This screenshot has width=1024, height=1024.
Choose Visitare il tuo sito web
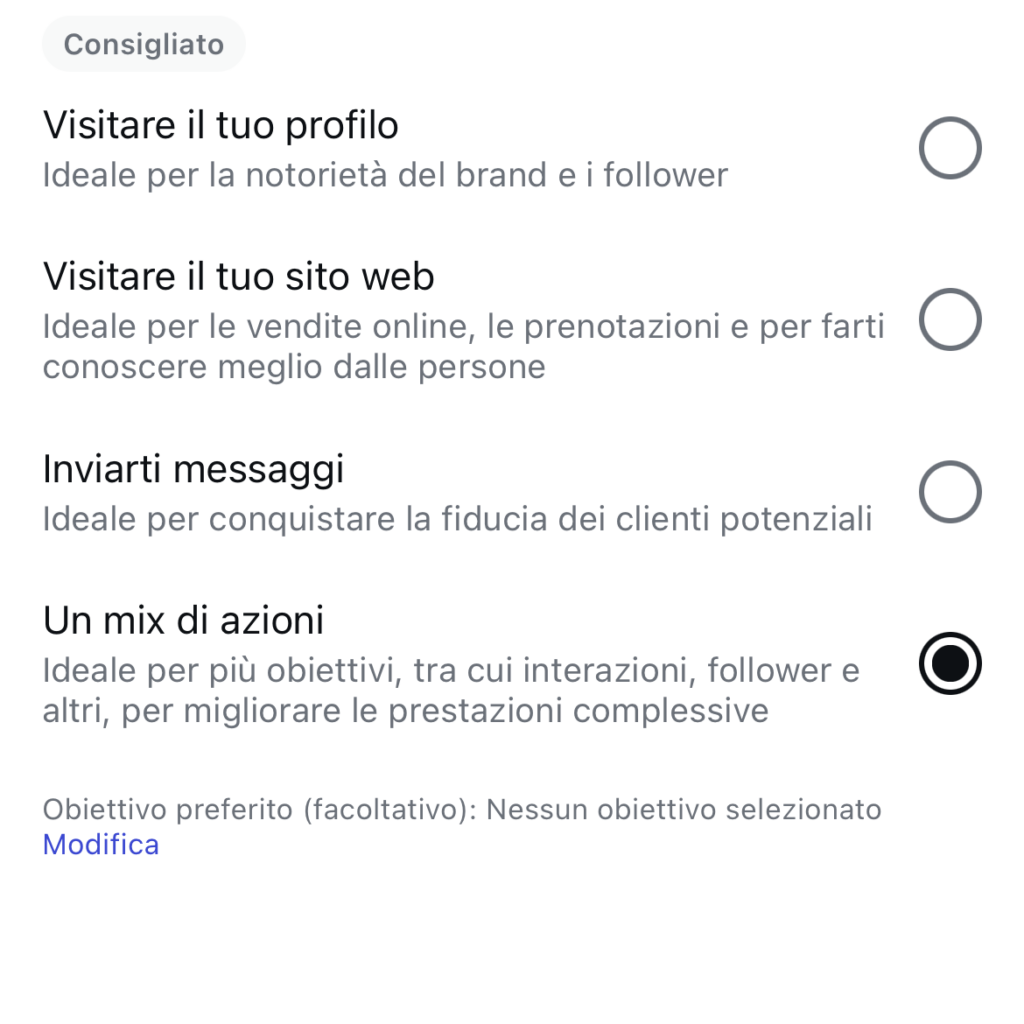coord(949,319)
